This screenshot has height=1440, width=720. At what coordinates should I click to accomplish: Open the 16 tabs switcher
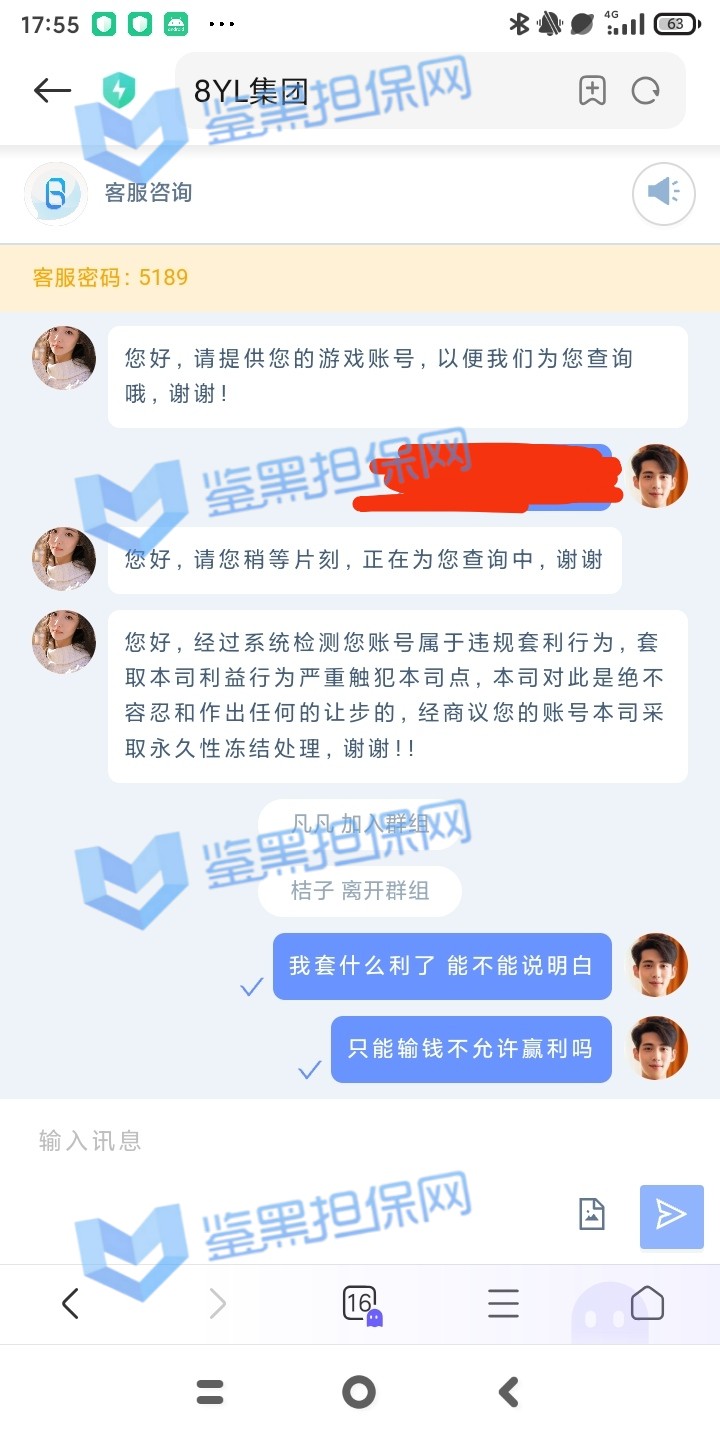click(x=360, y=1304)
